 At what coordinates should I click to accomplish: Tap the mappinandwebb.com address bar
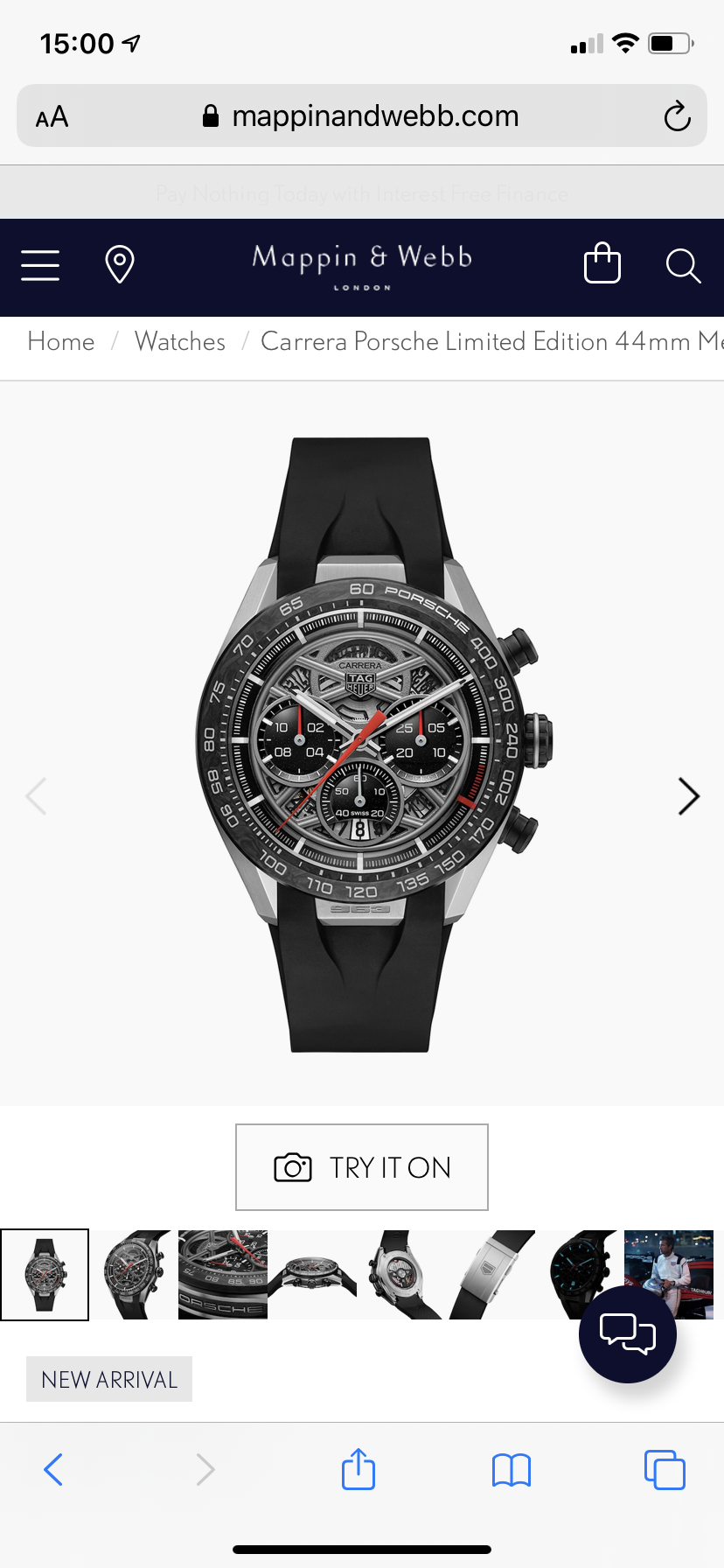(362, 115)
